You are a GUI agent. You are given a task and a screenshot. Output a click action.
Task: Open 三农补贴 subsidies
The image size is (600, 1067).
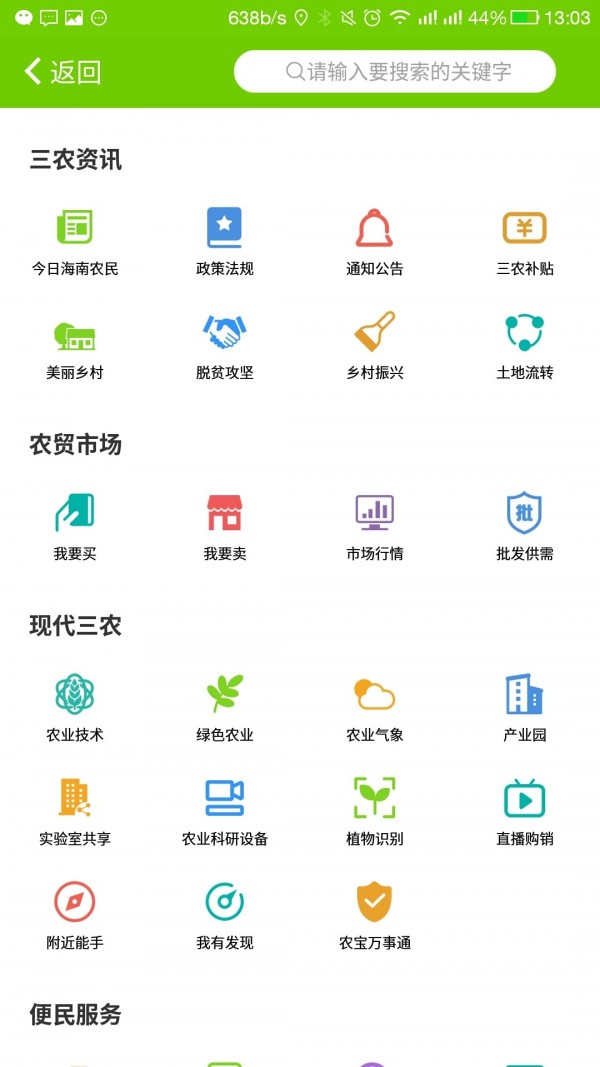tap(524, 243)
